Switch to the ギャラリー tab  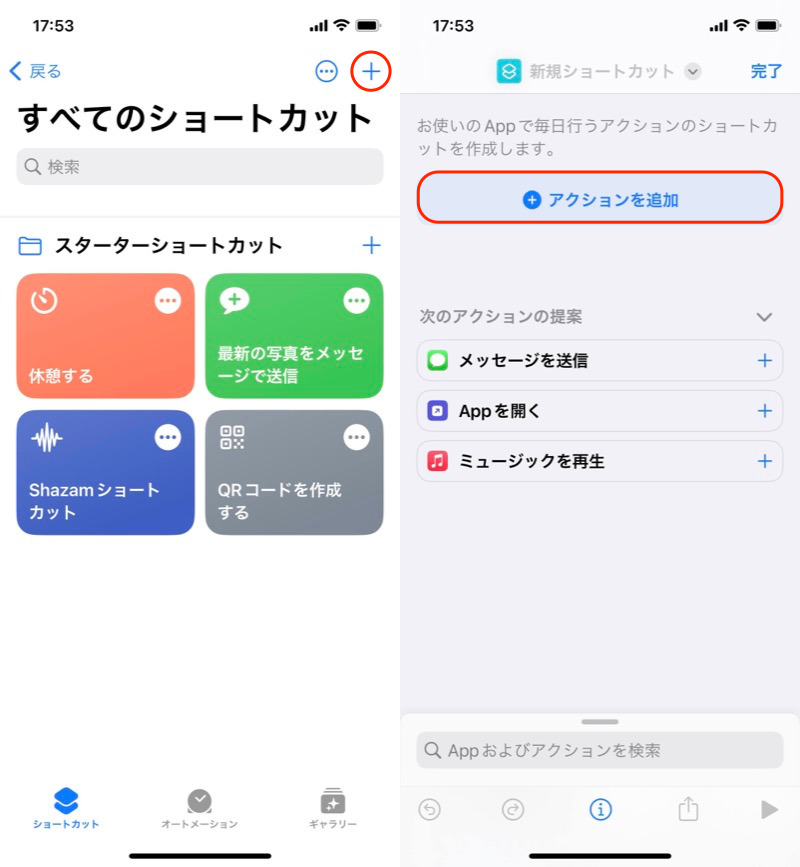point(332,809)
